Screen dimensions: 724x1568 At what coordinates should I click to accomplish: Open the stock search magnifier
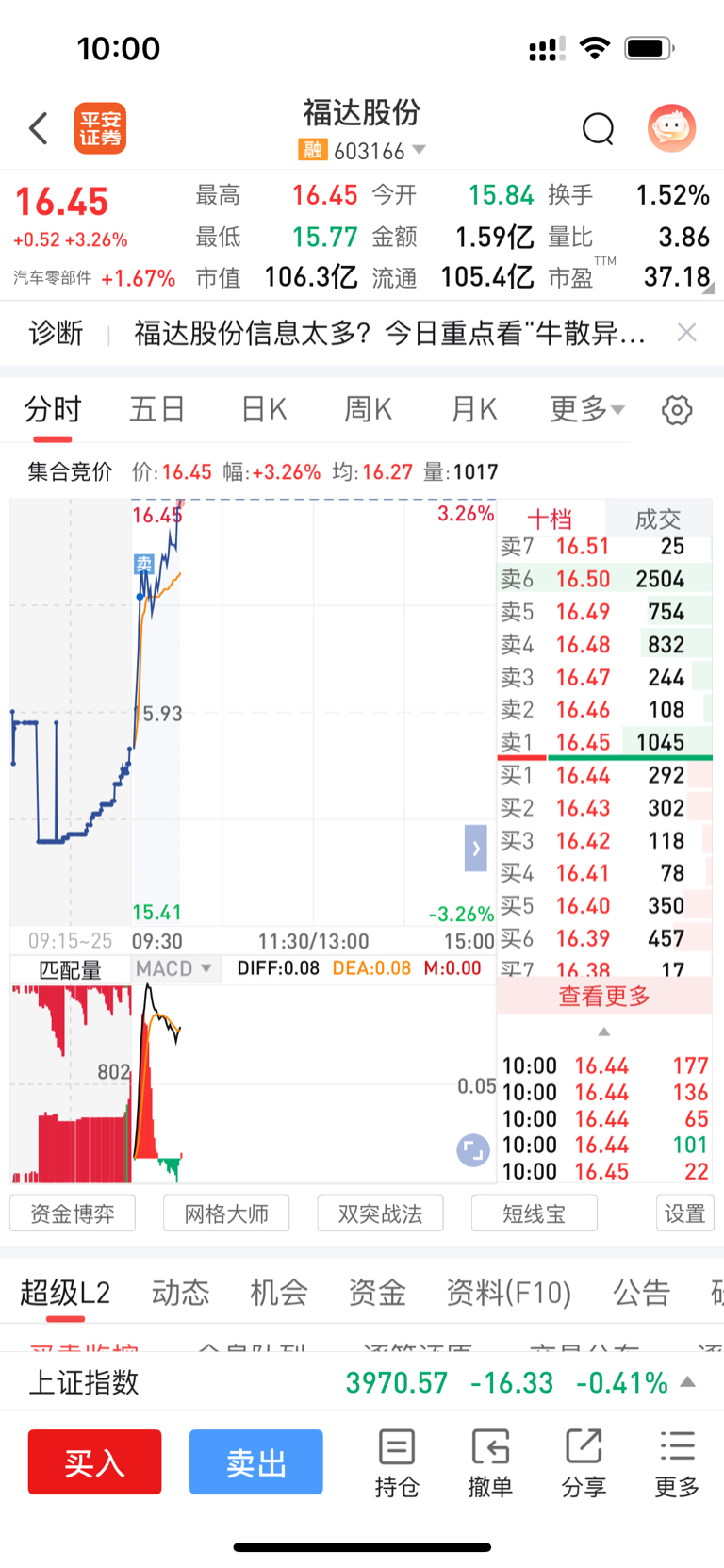tap(598, 128)
